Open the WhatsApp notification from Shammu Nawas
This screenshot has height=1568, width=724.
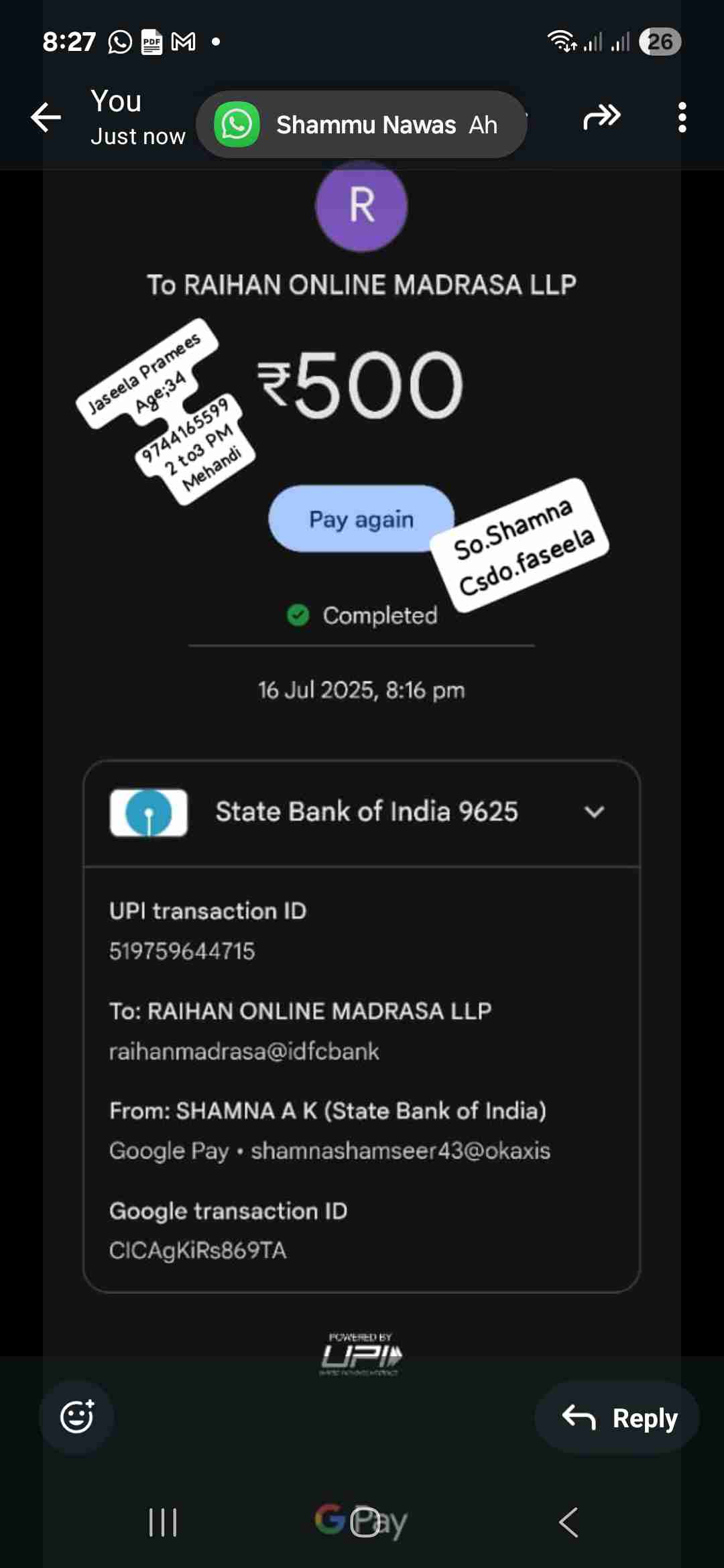click(361, 125)
